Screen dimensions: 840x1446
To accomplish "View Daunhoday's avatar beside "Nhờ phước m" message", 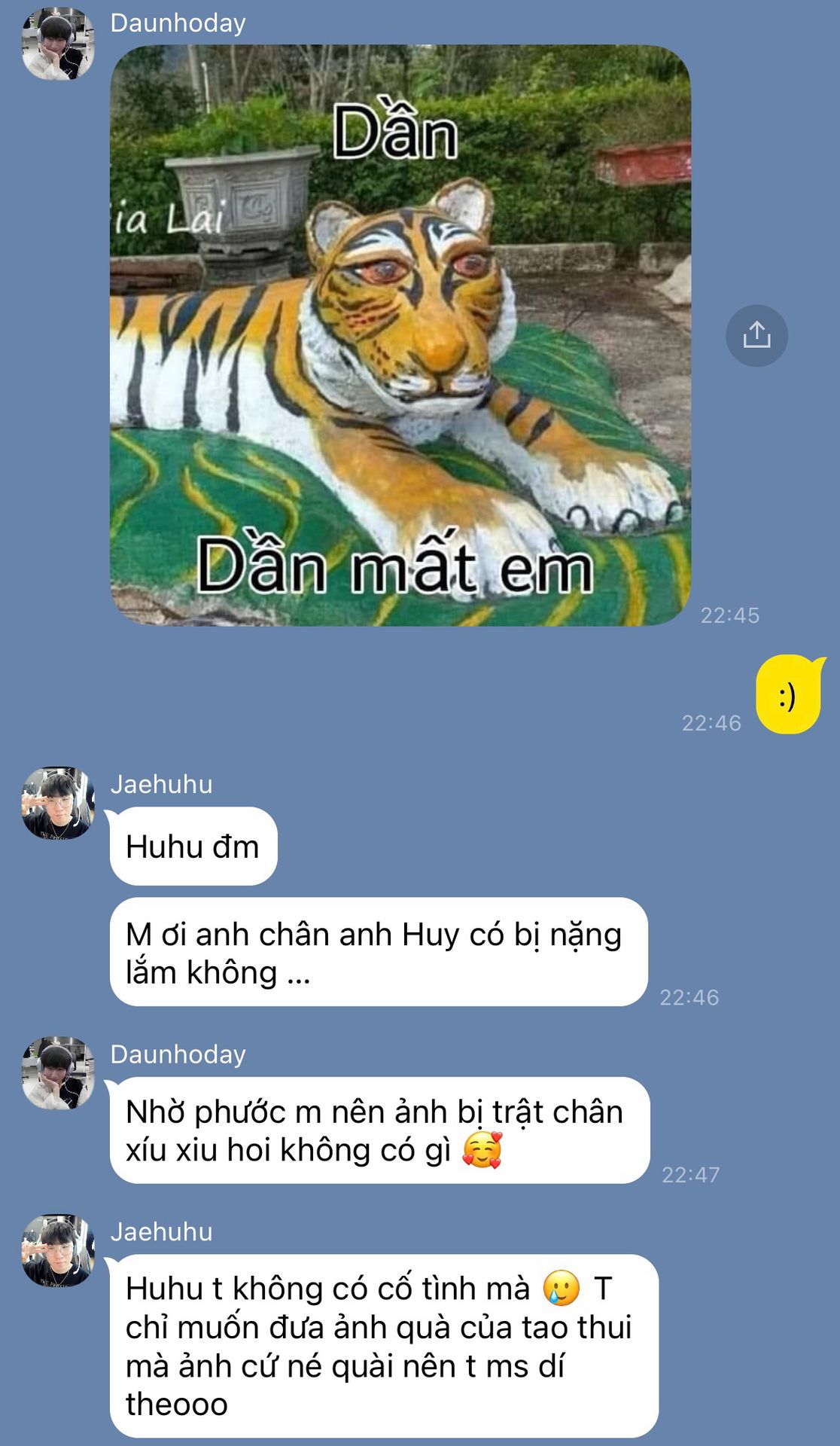I will (x=59, y=1072).
